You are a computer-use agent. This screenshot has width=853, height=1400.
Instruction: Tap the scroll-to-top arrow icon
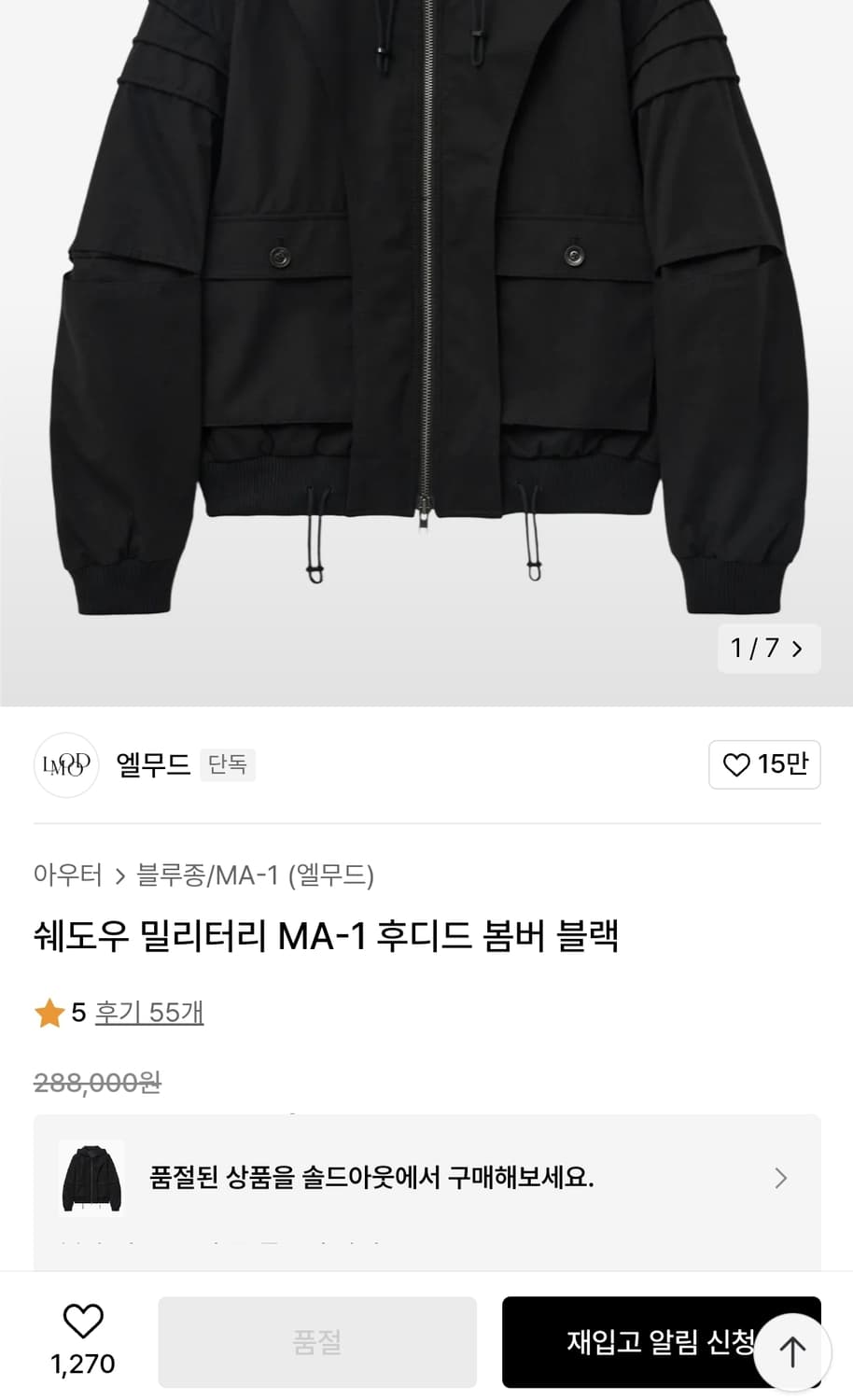click(x=791, y=1350)
